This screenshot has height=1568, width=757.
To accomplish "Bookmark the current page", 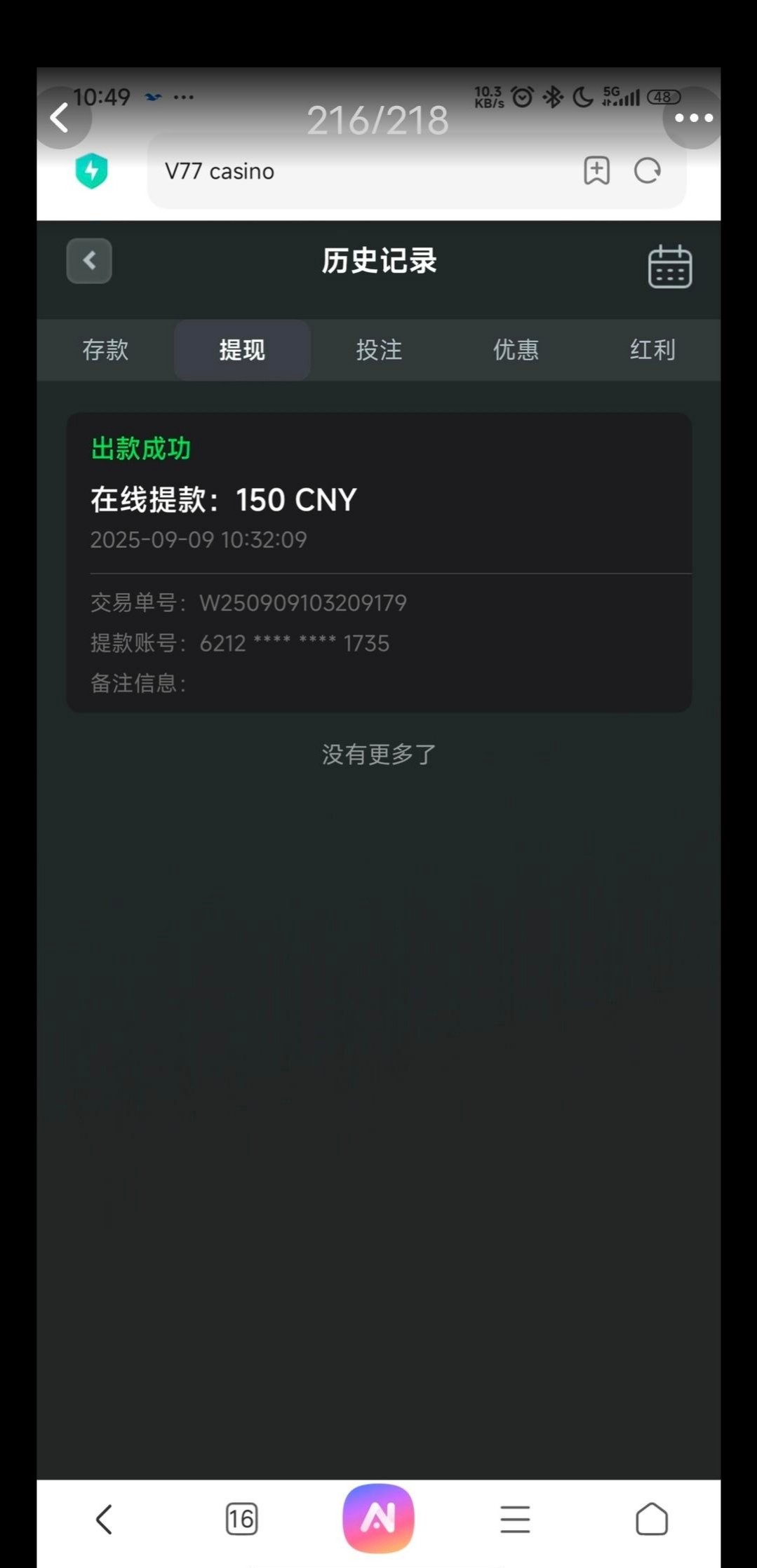I will click(x=596, y=170).
